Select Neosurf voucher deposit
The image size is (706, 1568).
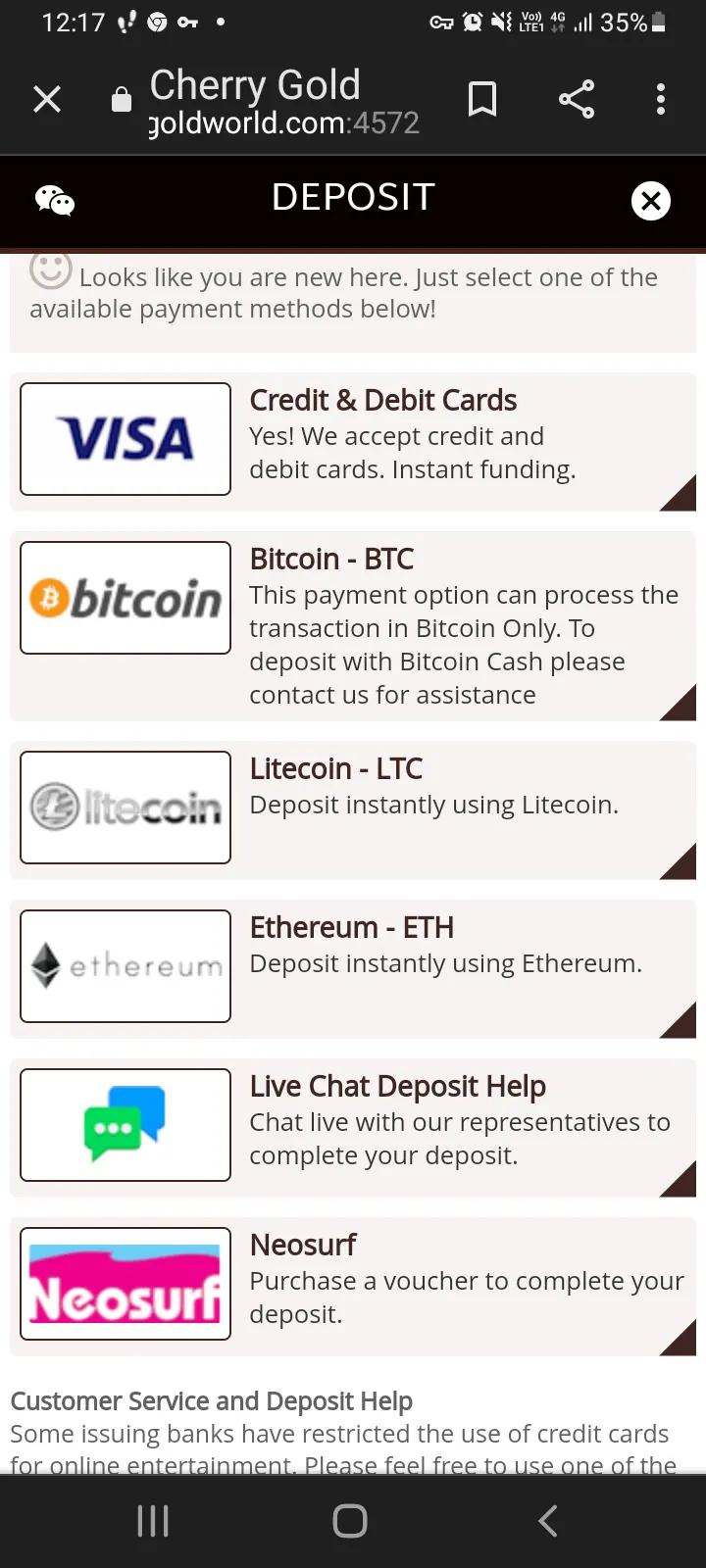coord(353,1284)
